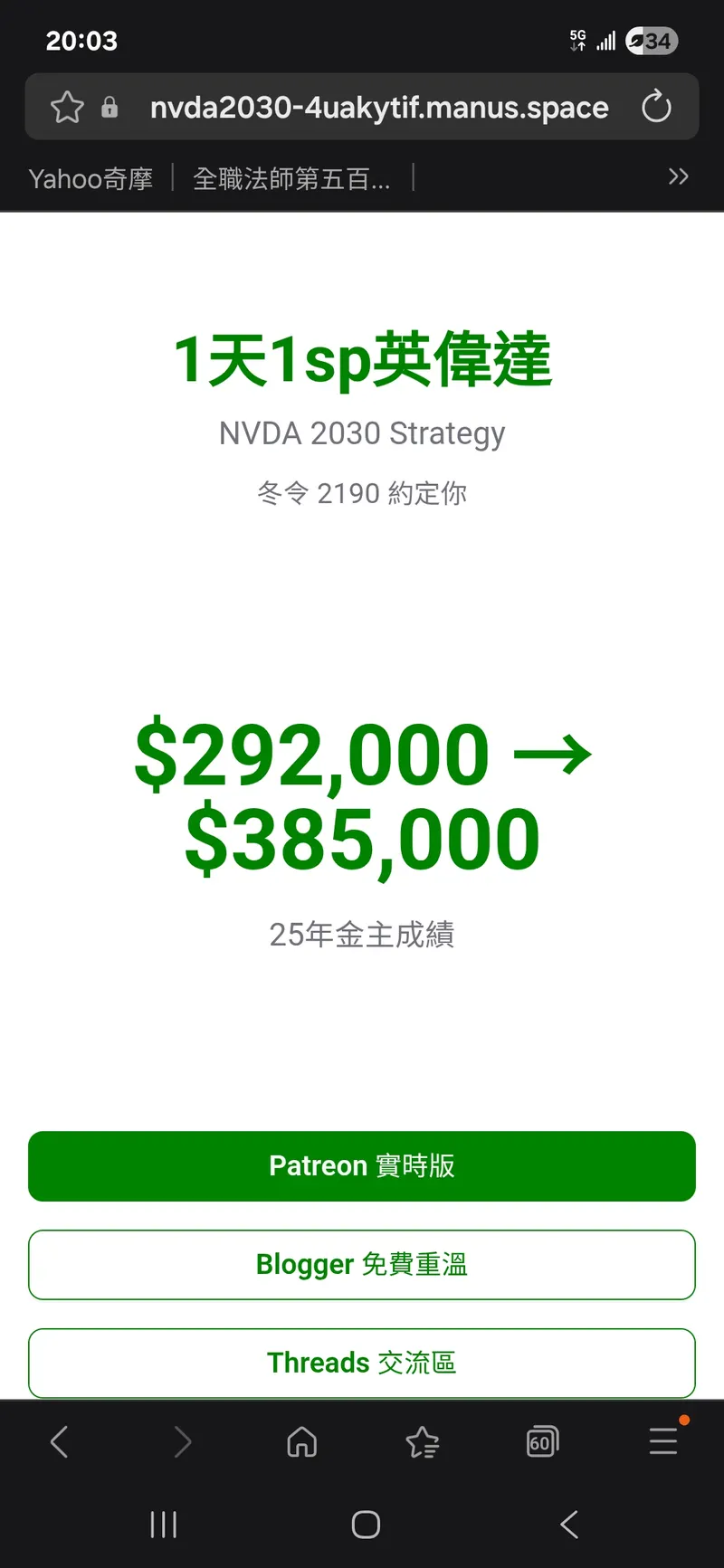Open the browser bookmarks list
The width and height of the screenshot is (724, 1568).
423,1441
